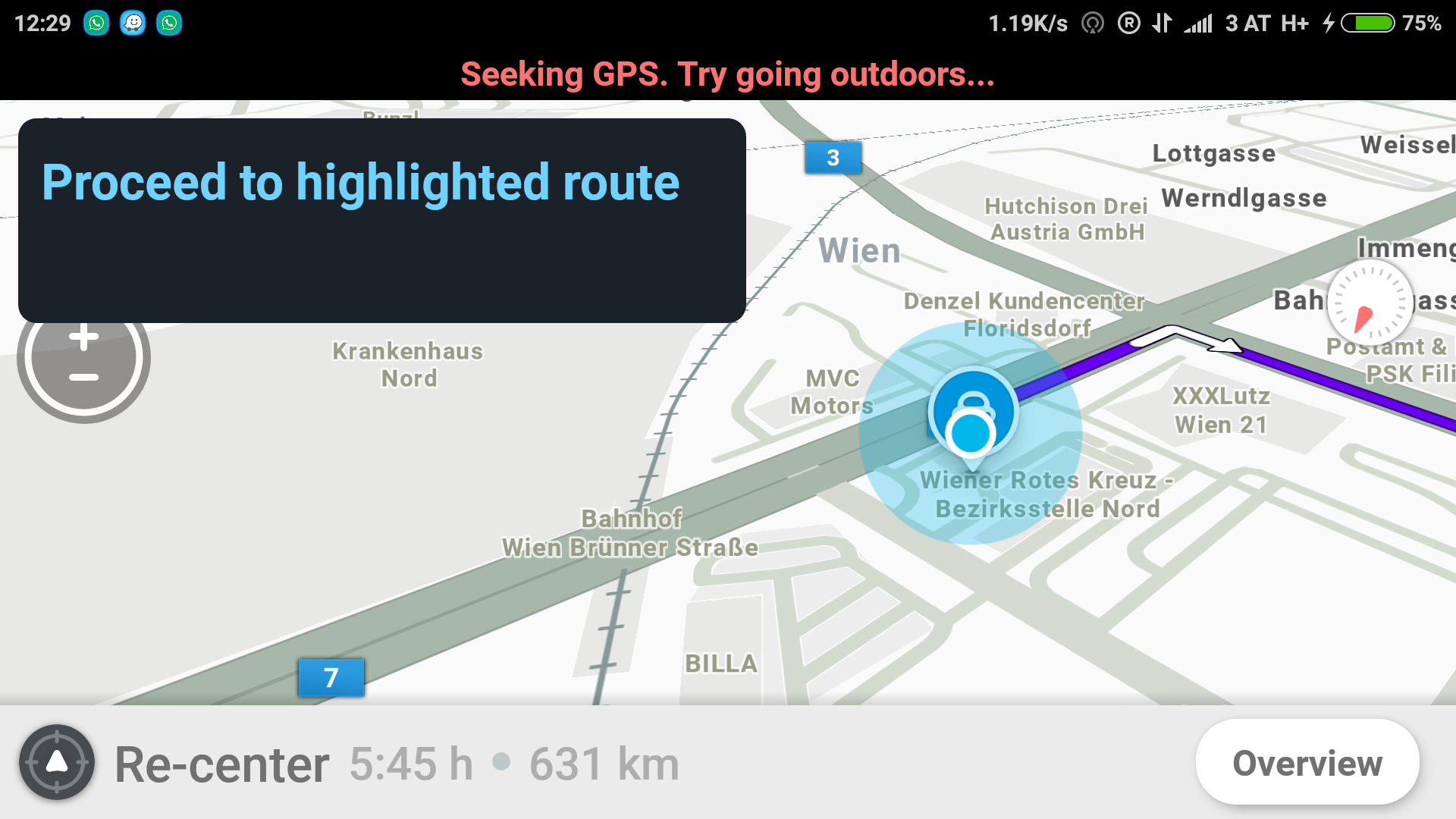Show trip details of 5:45 h, 631 km
The width and height of the screenshot is (1456, 819).
pyautogui.click(x=514, y=764)
